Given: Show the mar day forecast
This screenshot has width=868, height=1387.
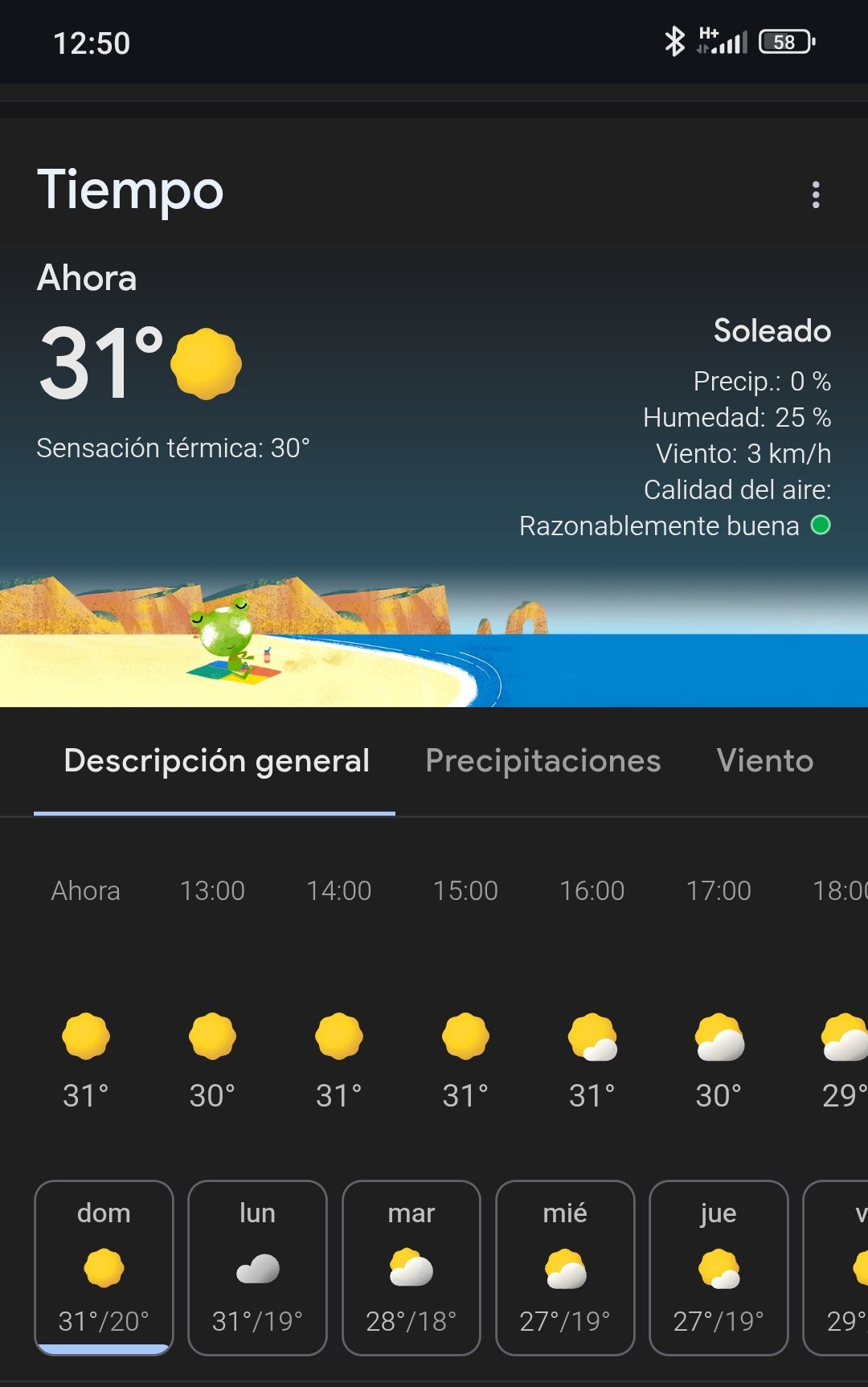Looking at the screenshot, I should click(411, 1267).
